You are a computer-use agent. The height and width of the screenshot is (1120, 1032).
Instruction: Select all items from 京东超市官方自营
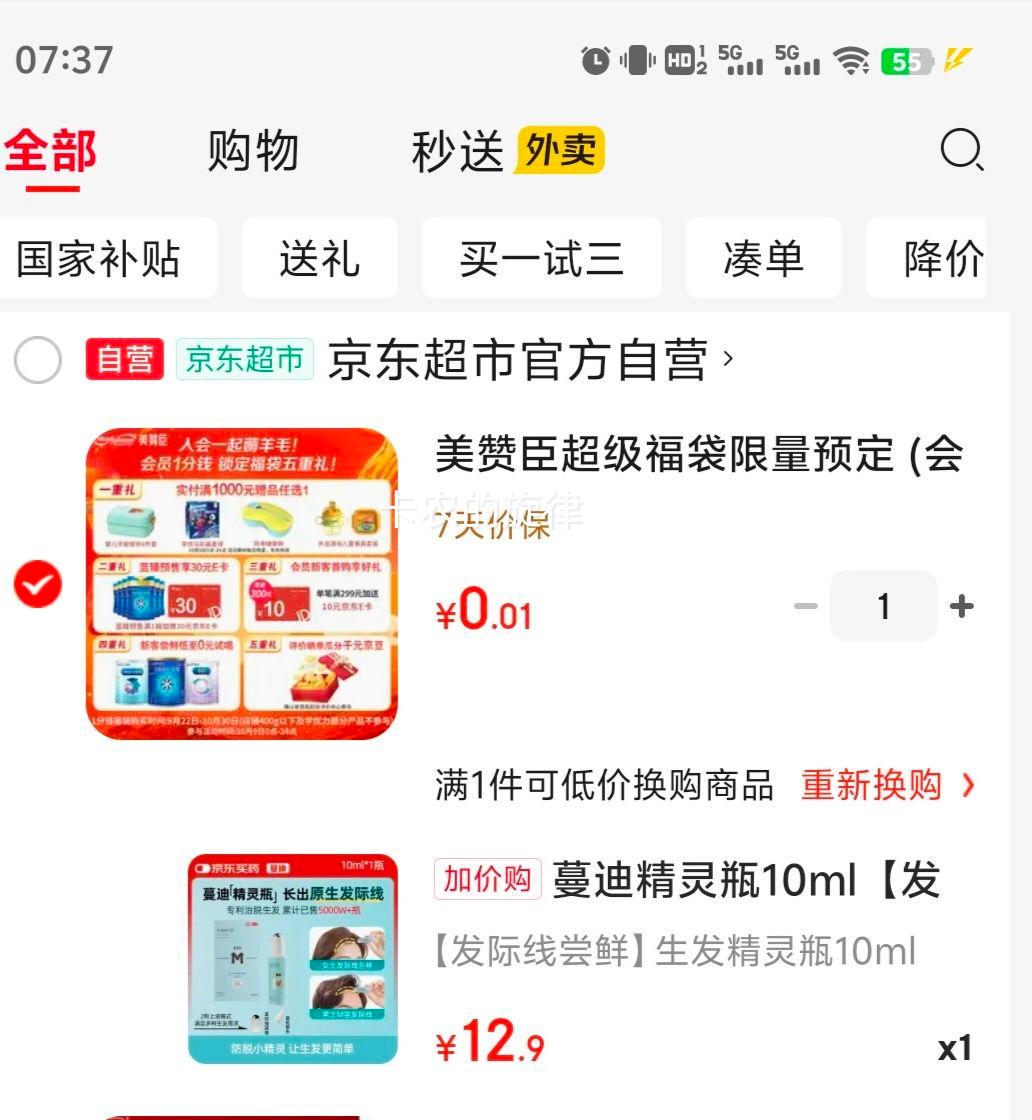[38, 360]
